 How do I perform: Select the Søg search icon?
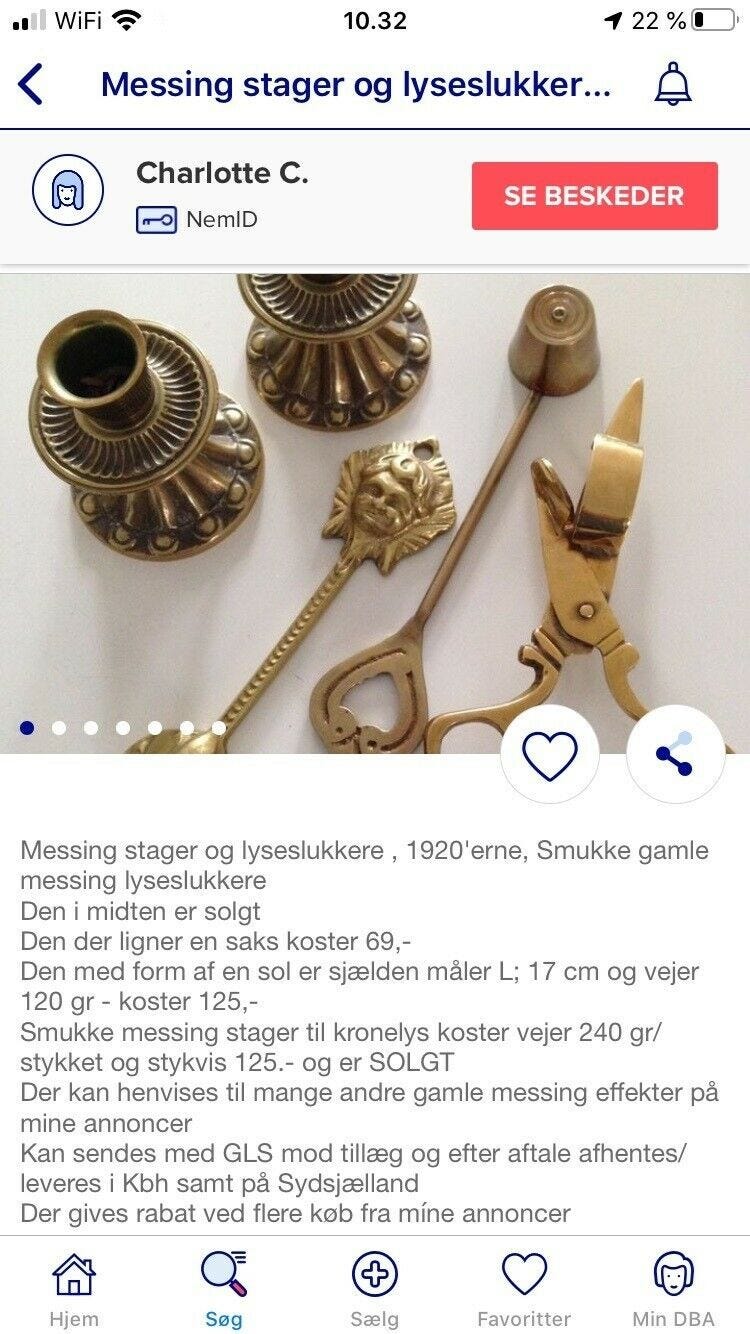point(225,1285)
